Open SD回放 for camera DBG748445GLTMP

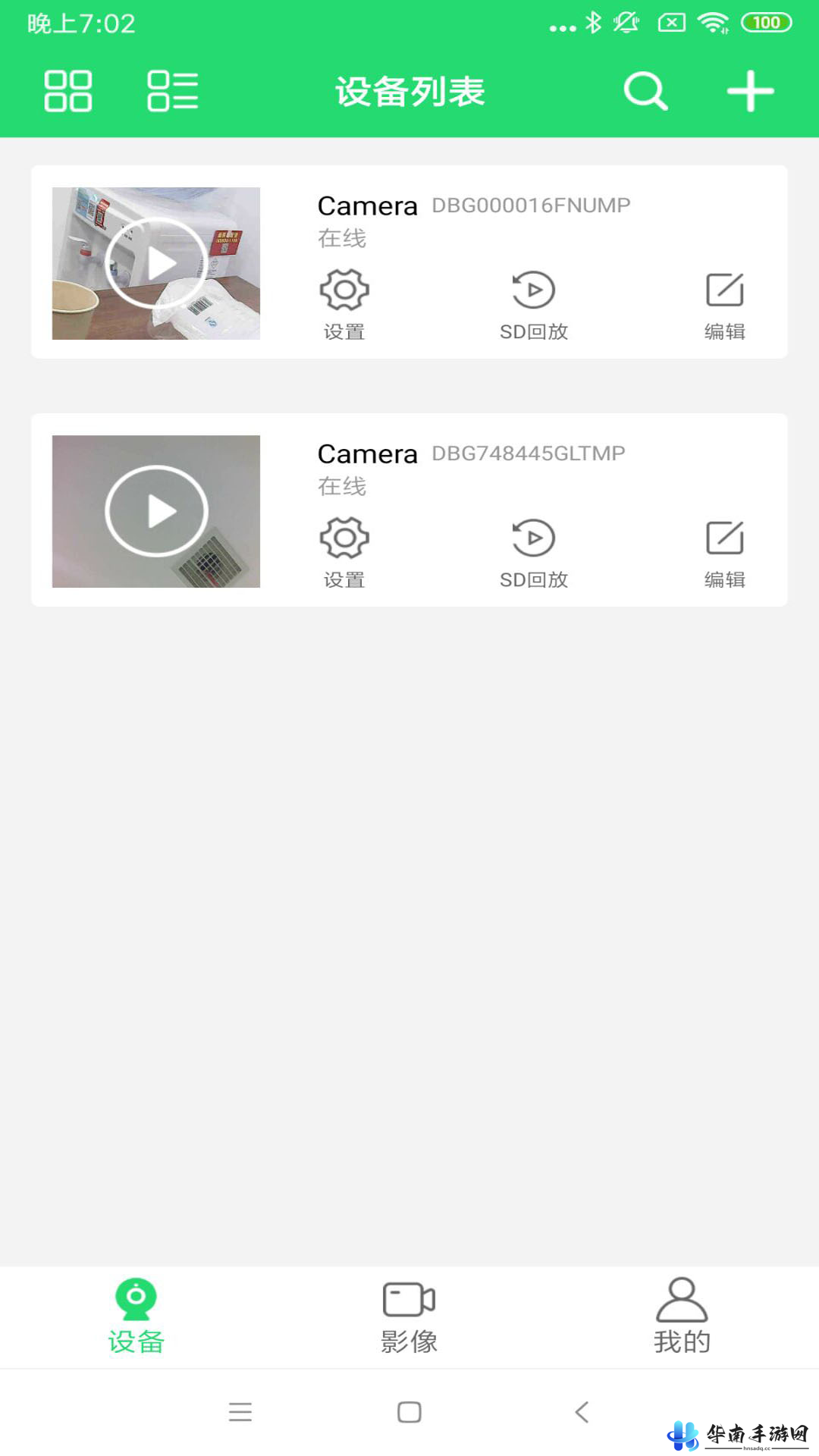click(x=534, y=553)
